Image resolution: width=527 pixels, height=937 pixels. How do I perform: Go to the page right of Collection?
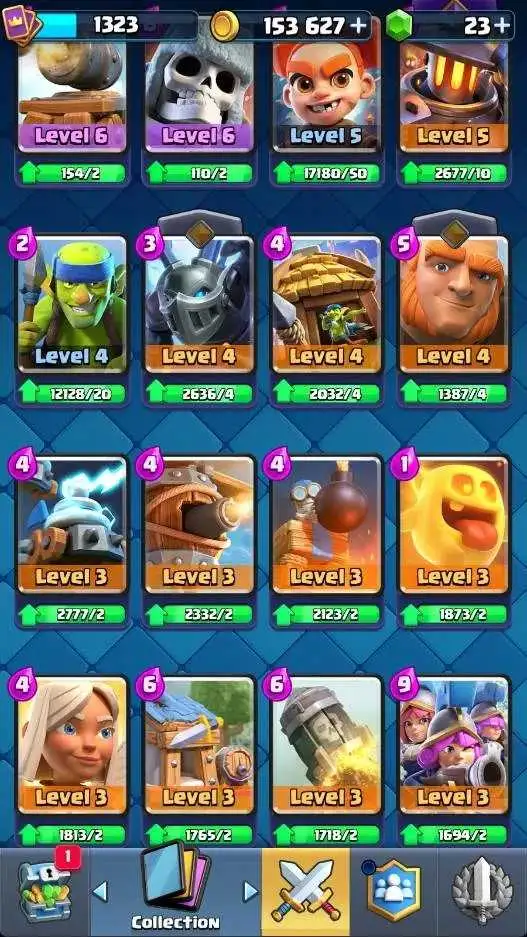[251, 892]
